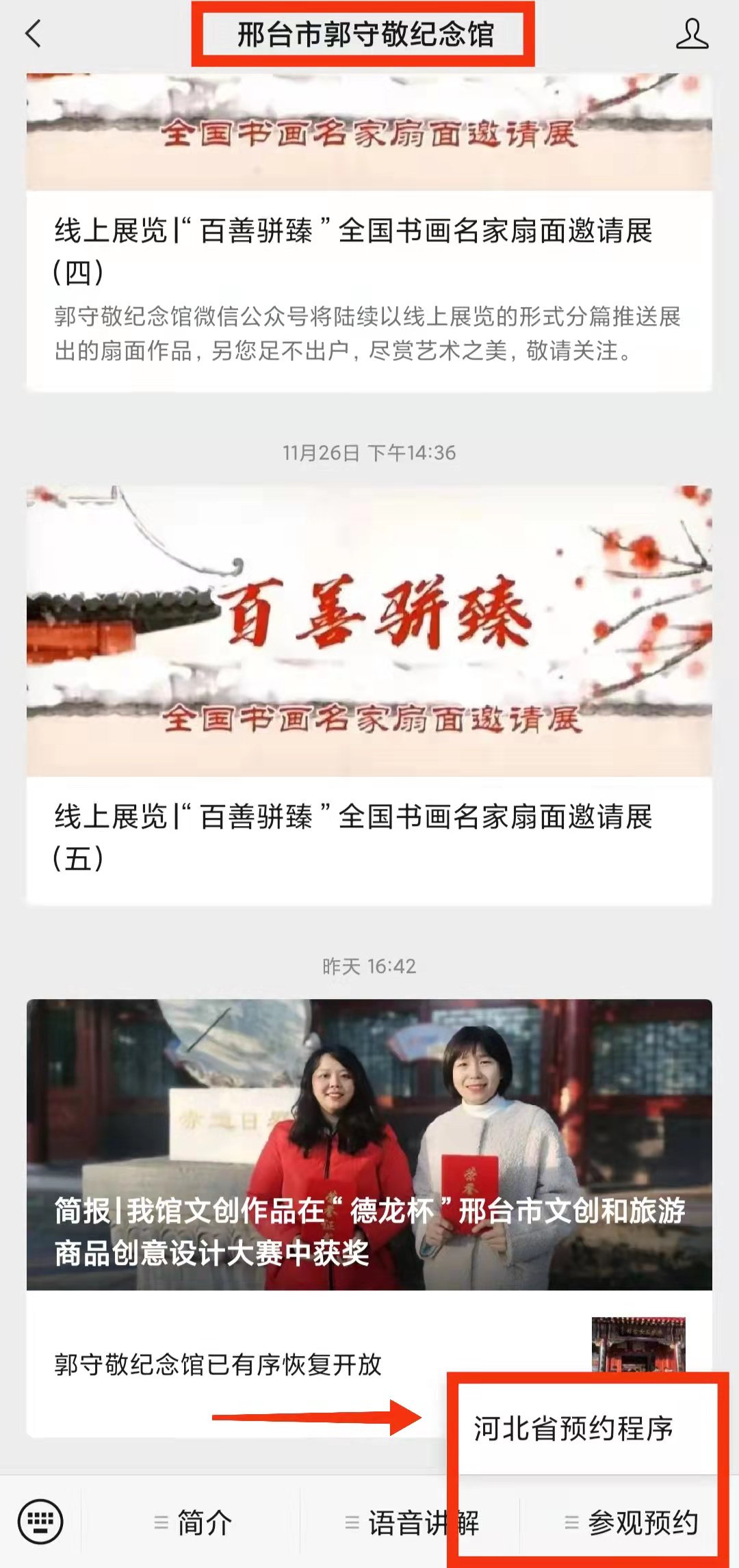Screen dimensions: 739x1568
Task: Open the account profile icon
Action: point(691,34)
